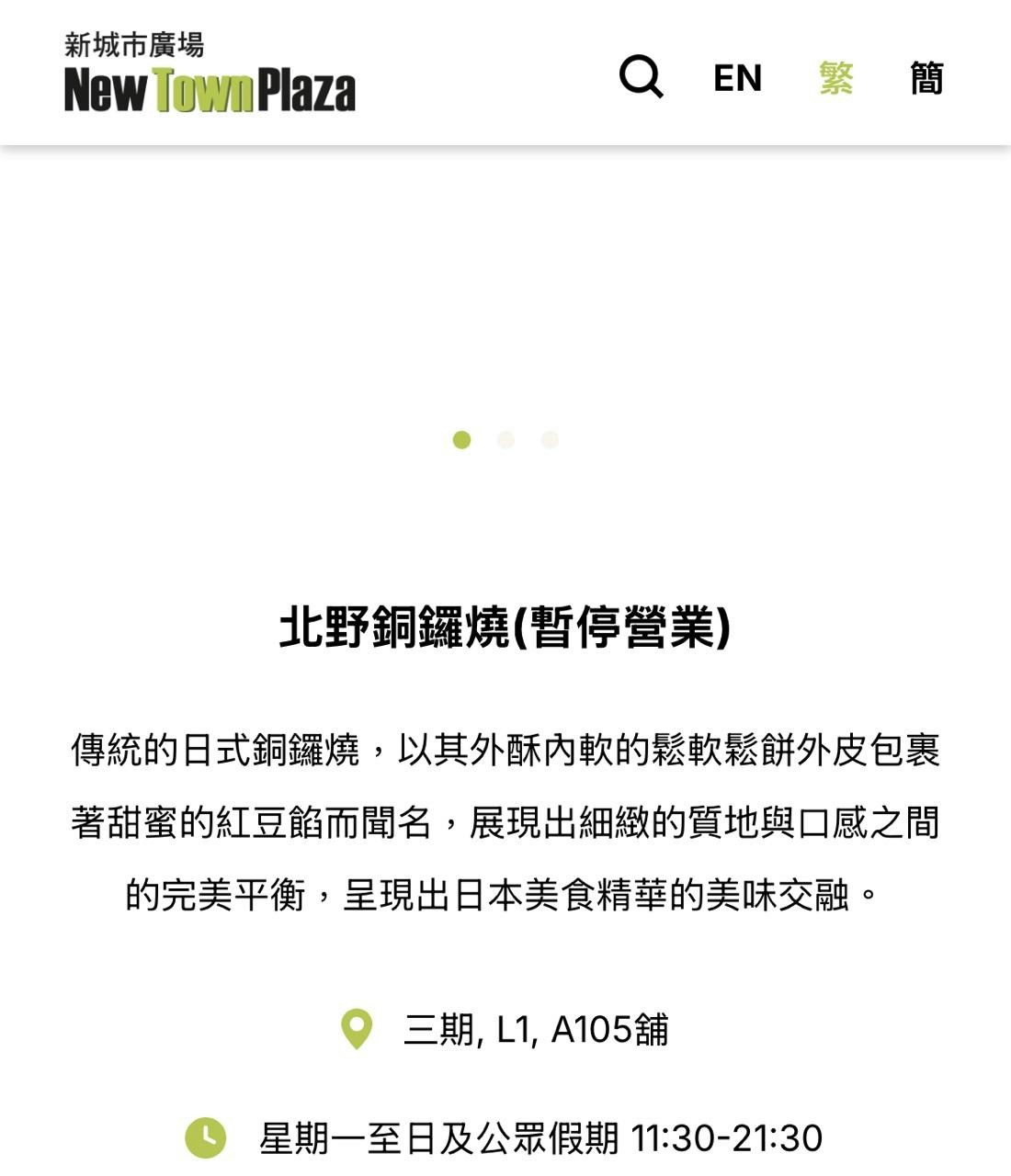Image resolution: width=1011 pixels, height=1176 pixels.
Task: Switch language to EN
Action: click(737, 78)
